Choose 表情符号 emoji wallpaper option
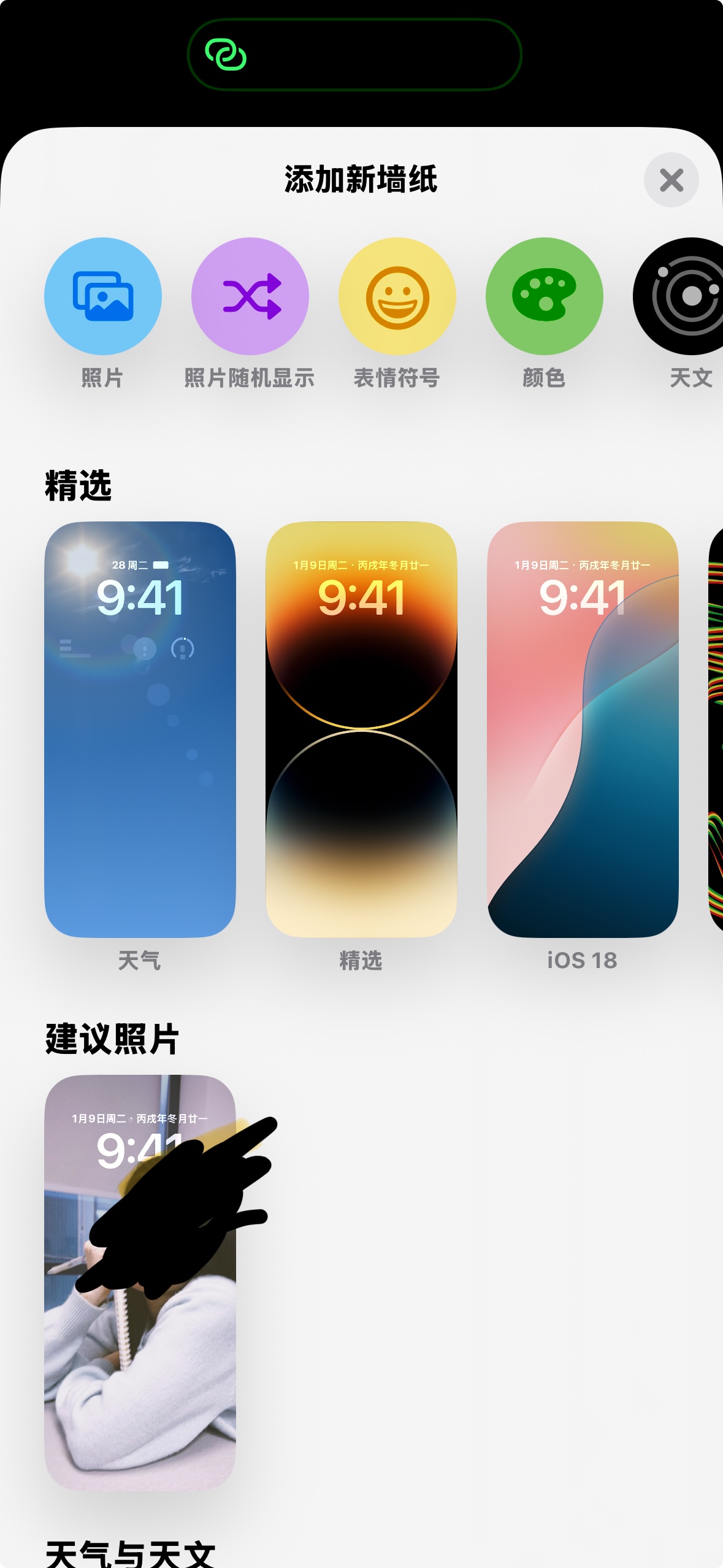Viewport: 723px width, 1568px height. (397, 296)
